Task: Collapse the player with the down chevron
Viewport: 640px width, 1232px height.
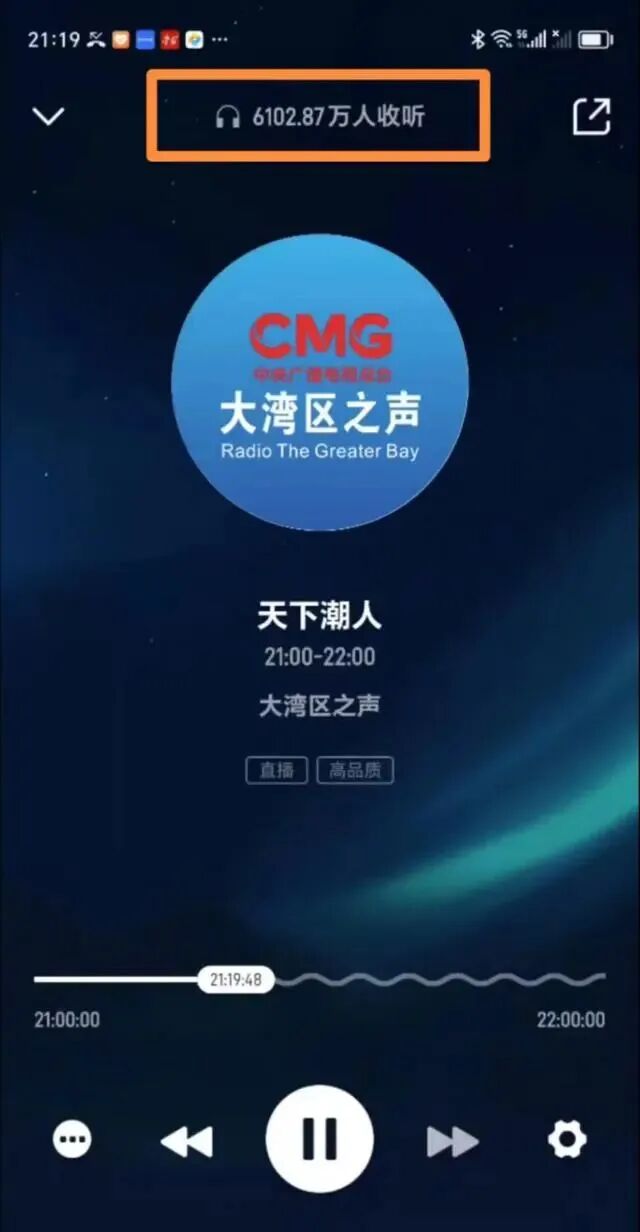Action: coord(48,117)
